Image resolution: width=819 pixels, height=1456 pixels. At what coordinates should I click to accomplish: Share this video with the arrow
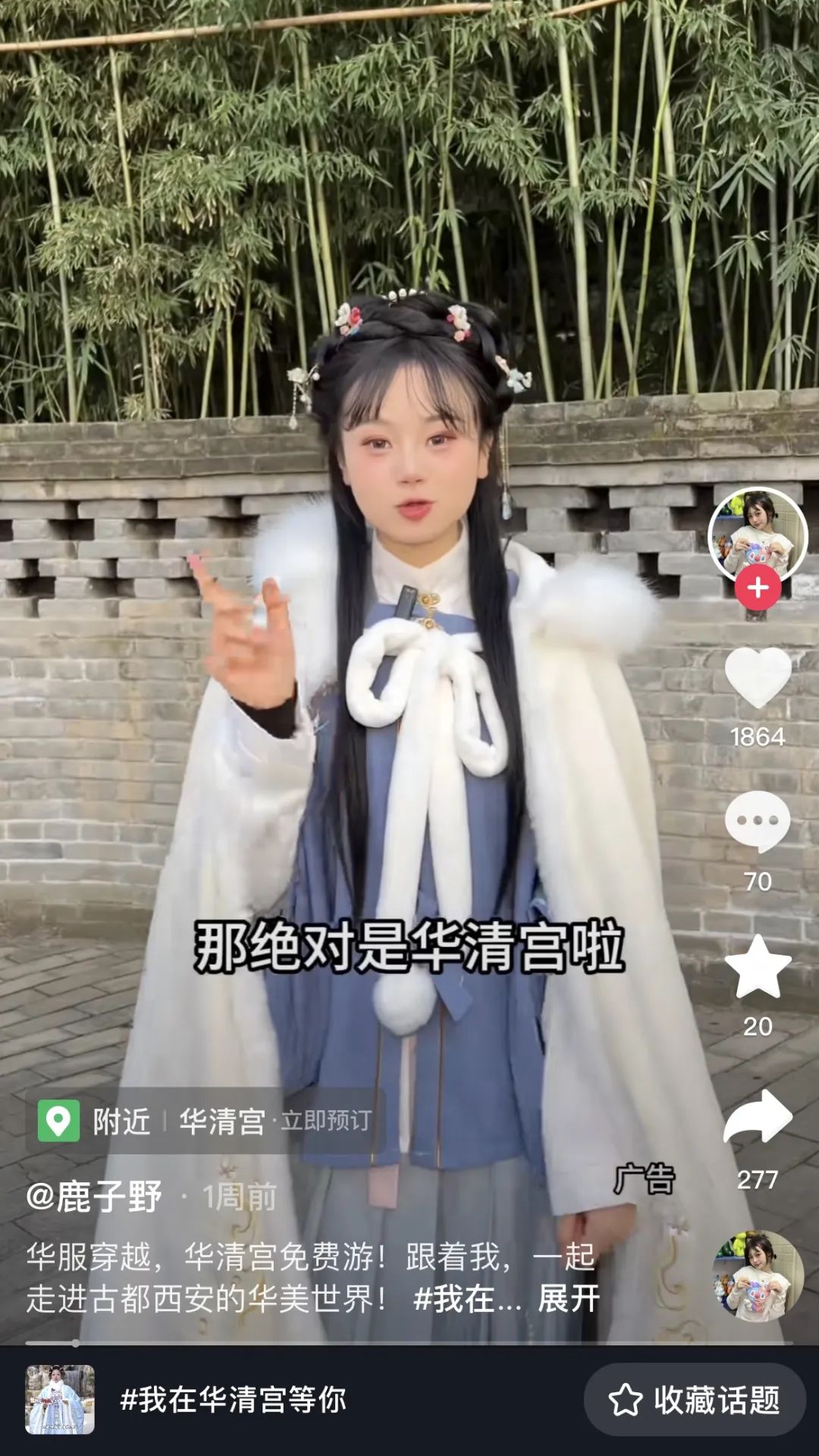pos(758,1116)
